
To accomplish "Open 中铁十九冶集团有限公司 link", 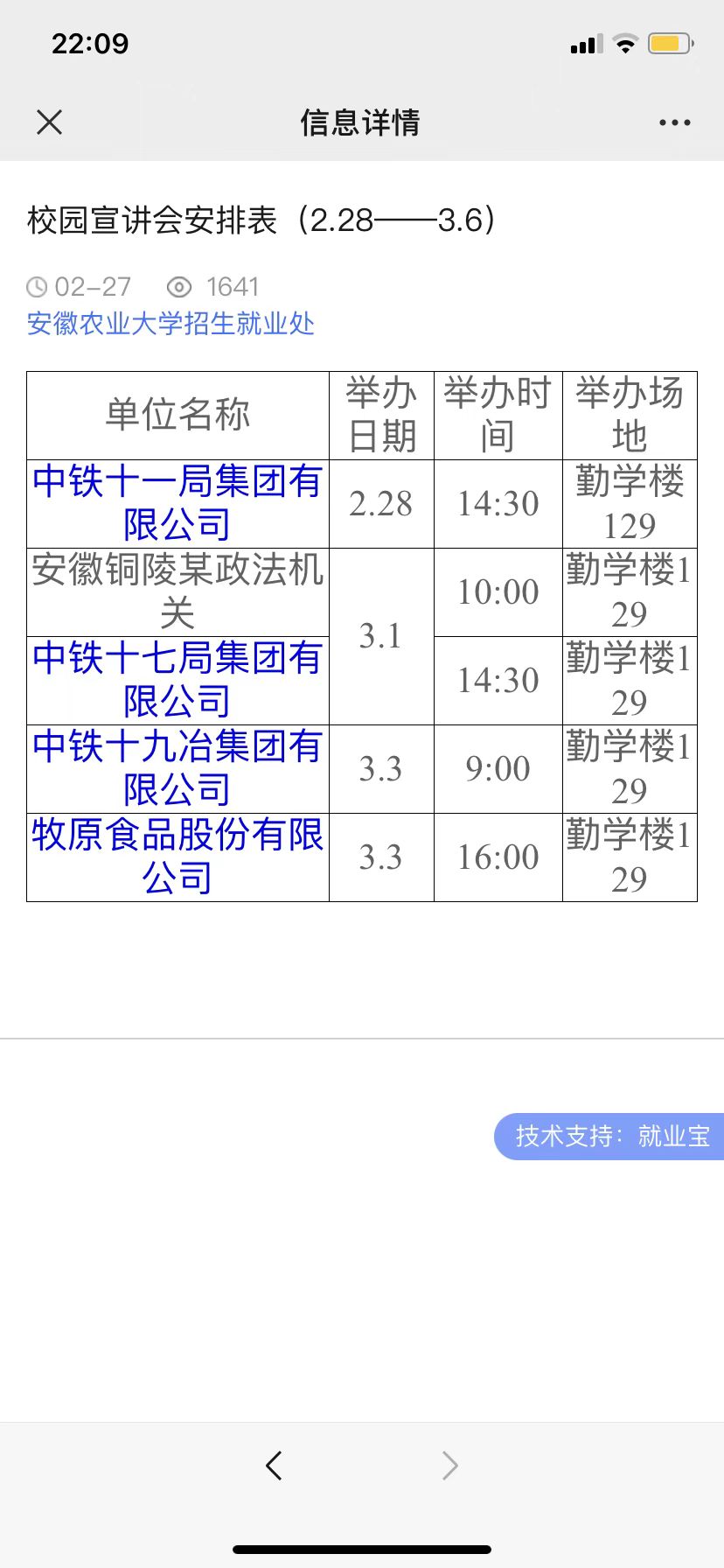I will coord(178,768).
